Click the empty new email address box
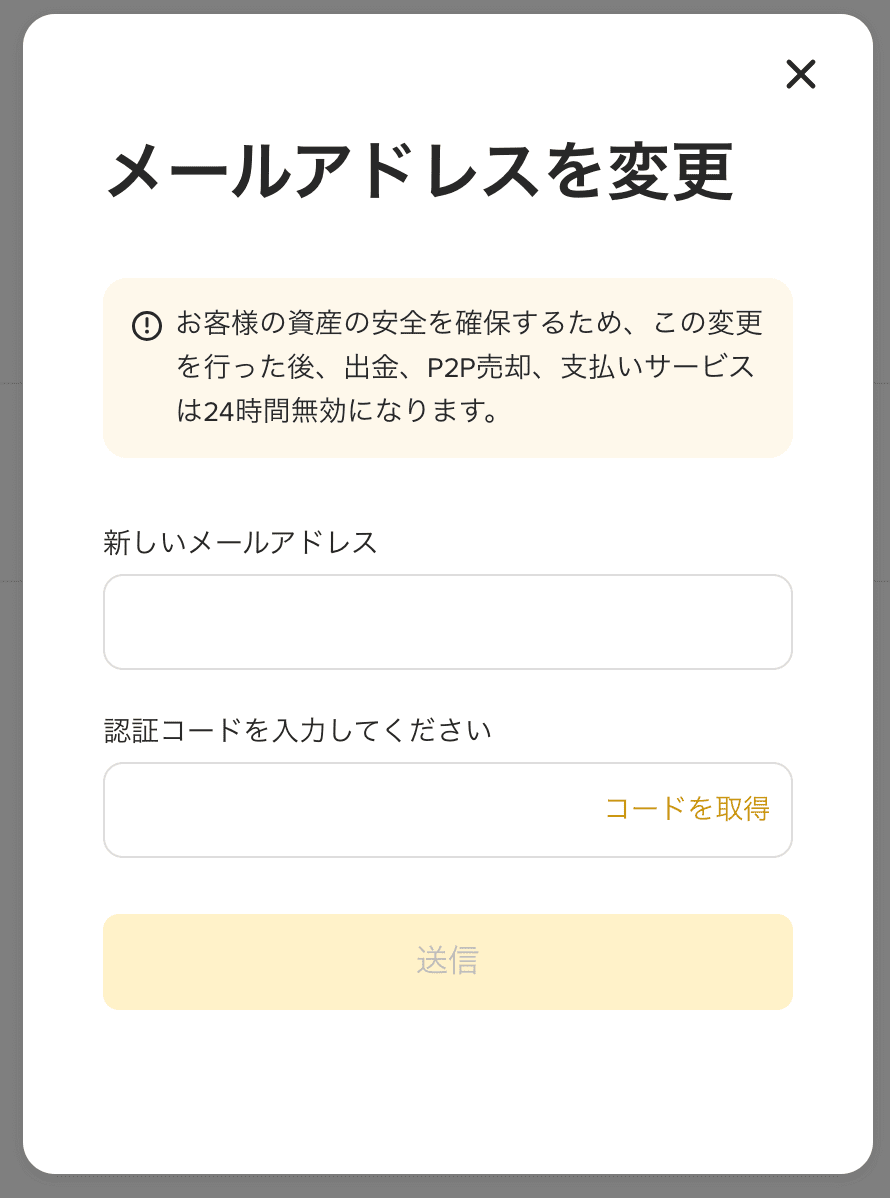The image size is (890, 1198). [447, 622]
